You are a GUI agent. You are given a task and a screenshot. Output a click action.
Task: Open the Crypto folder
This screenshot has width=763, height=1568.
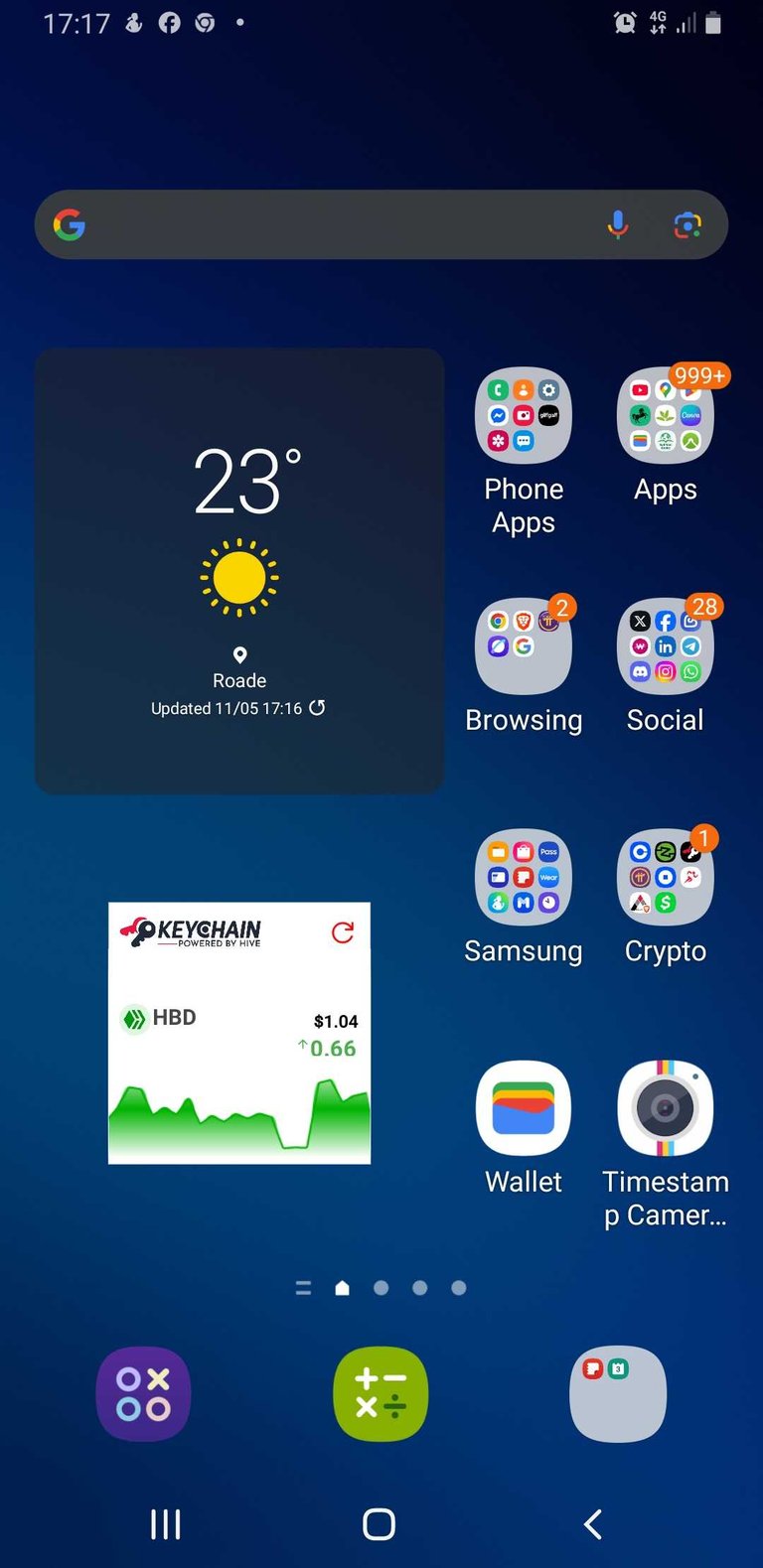[665, 878]
